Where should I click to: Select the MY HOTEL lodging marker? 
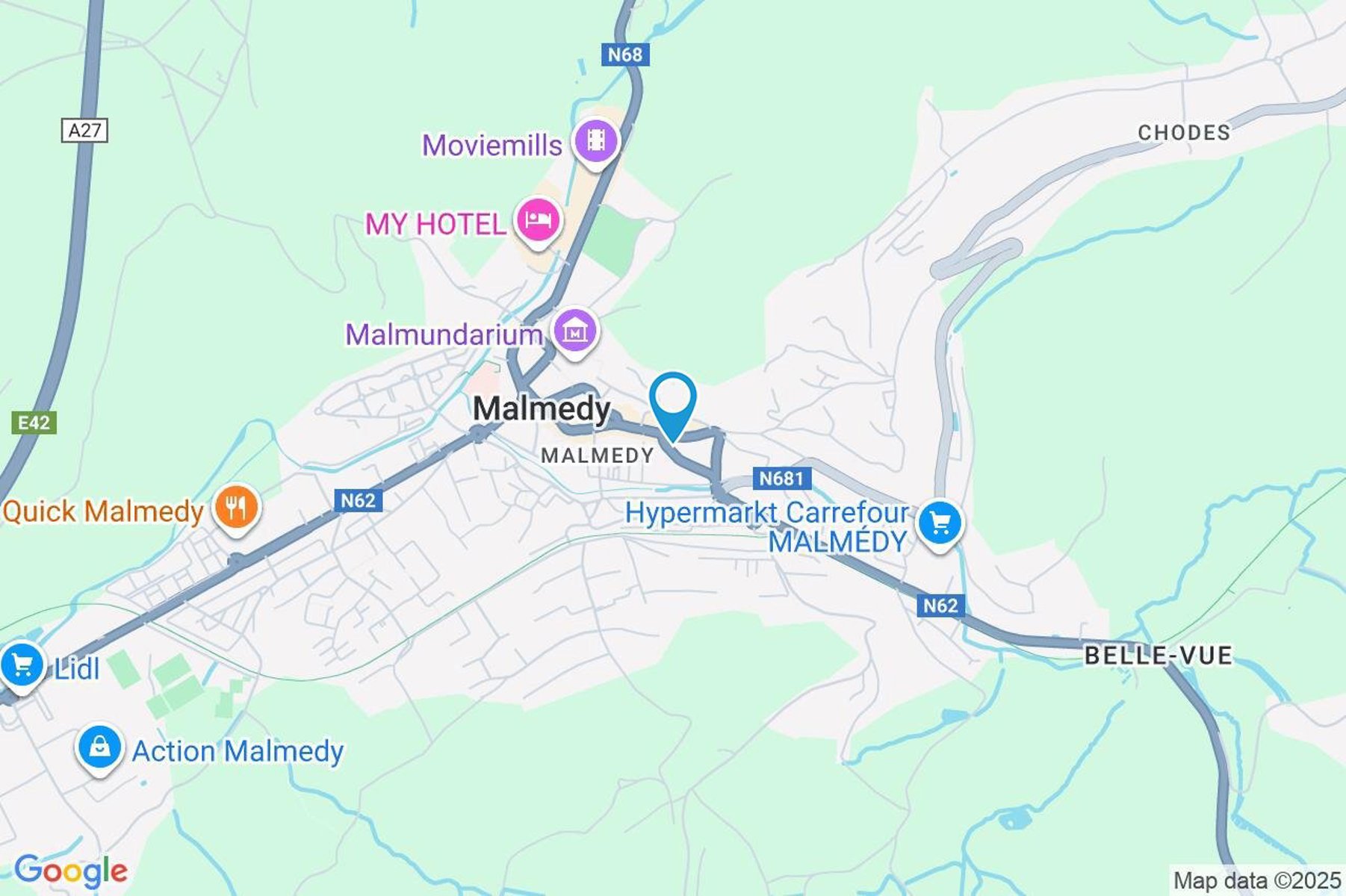[x=538, y=220]
